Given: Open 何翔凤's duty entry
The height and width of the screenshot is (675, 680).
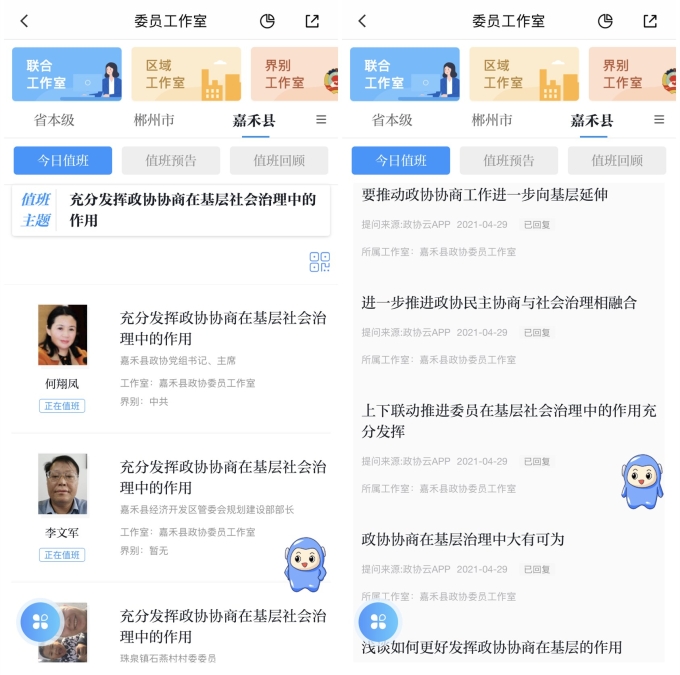Looking at the screenshot, I should (x=222, y=329).
